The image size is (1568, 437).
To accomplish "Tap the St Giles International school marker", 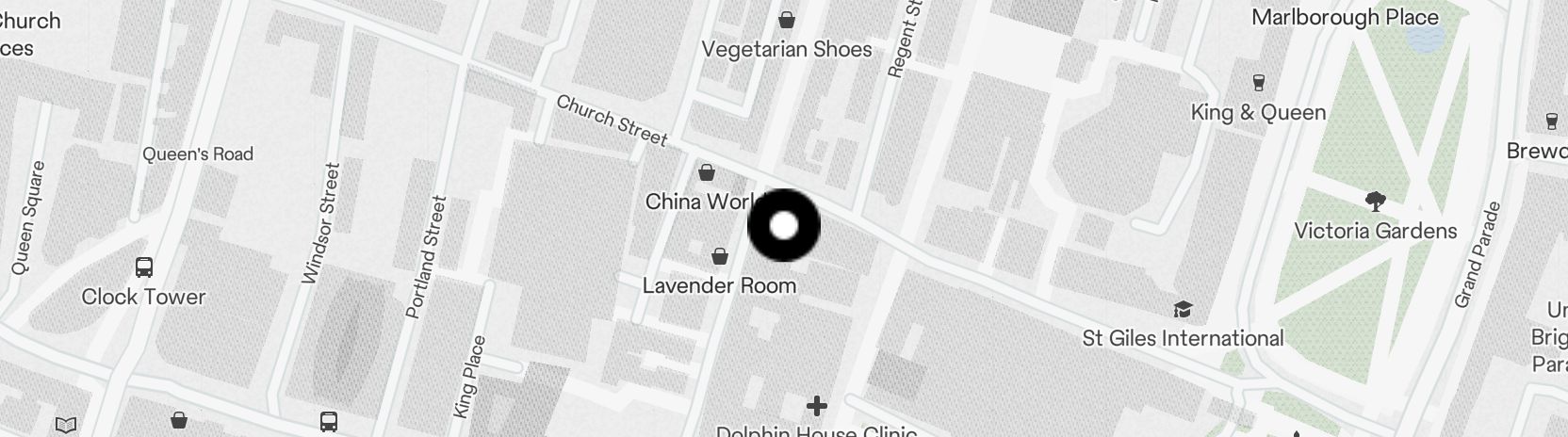I will click(x=1183, y=309).
